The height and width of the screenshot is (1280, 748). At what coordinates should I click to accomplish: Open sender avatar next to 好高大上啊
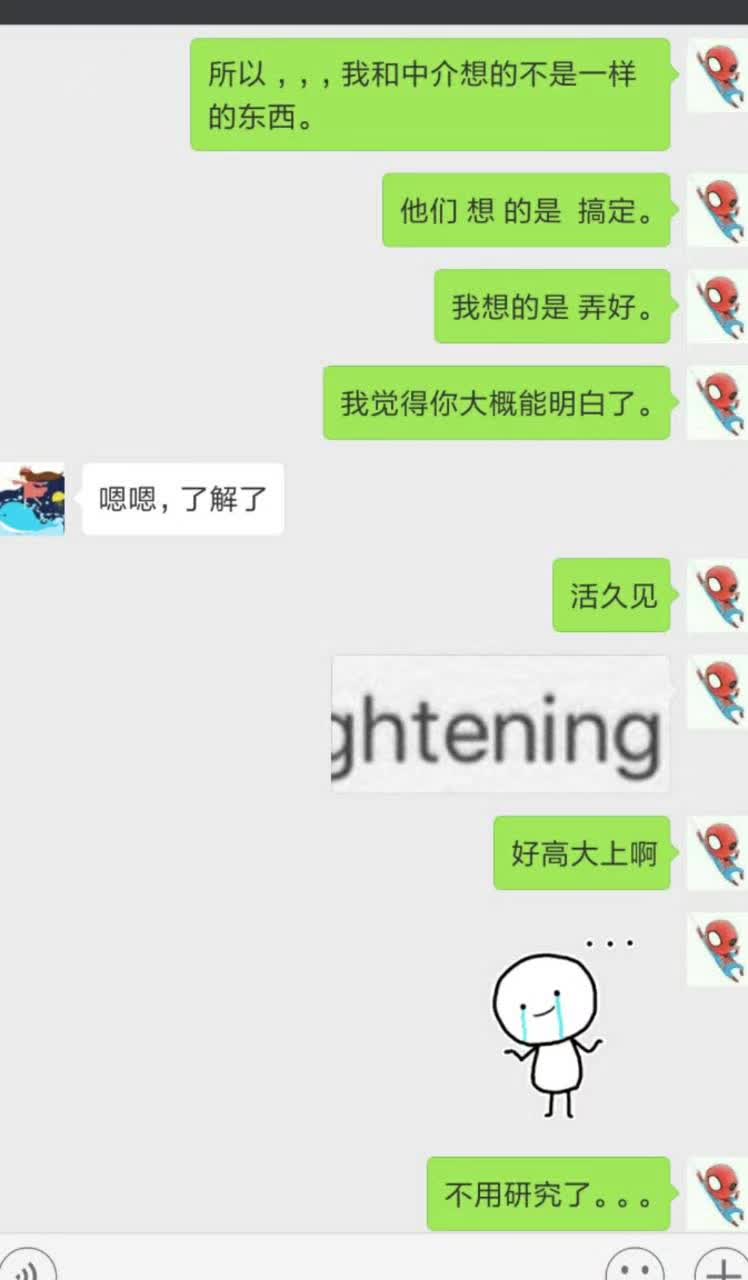tap(717, 853)
